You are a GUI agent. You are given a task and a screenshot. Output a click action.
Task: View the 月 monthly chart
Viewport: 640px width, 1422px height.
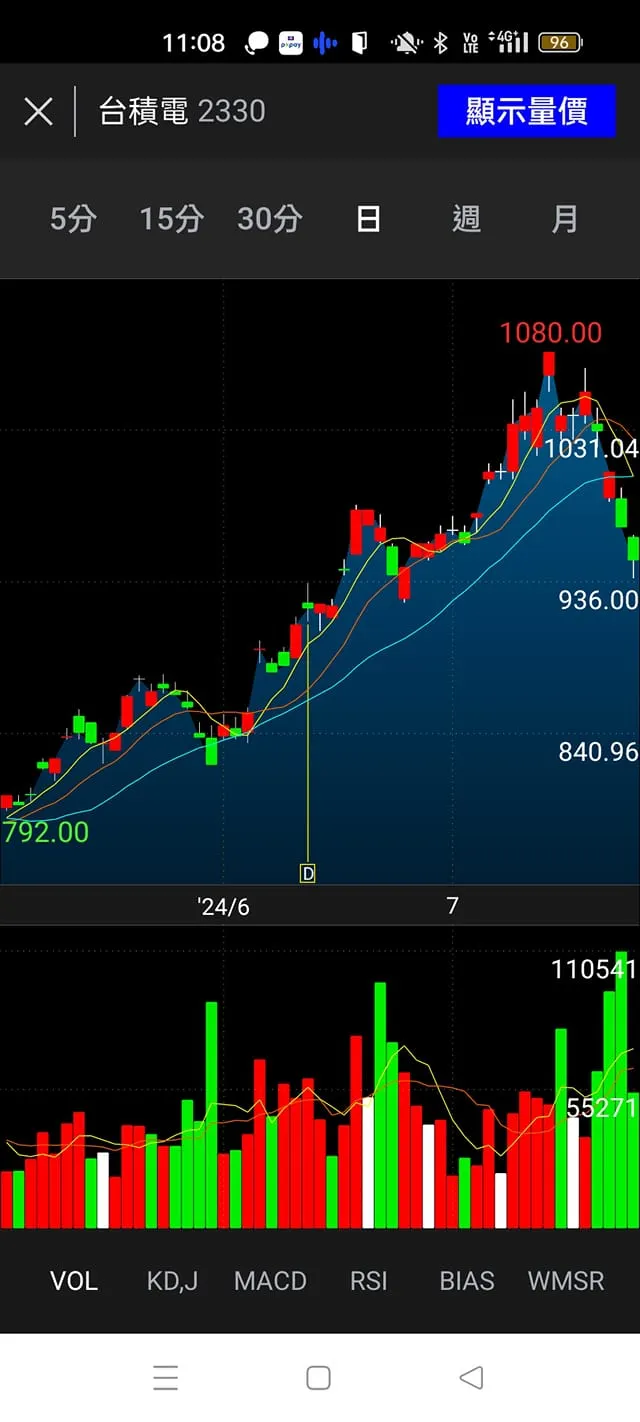[x=565, y=219]
